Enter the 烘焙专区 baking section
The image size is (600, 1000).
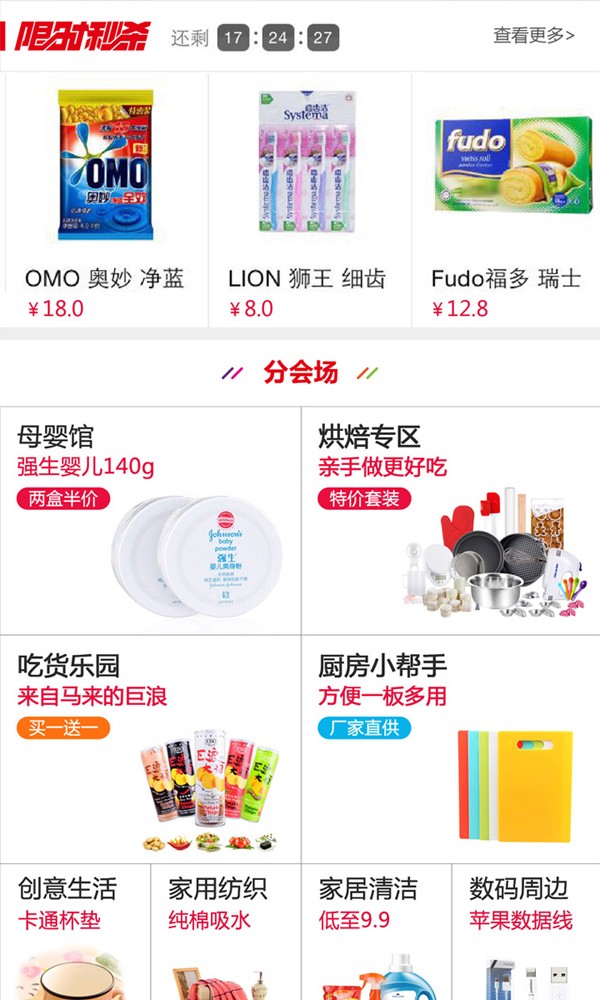[x=450, y=520]
